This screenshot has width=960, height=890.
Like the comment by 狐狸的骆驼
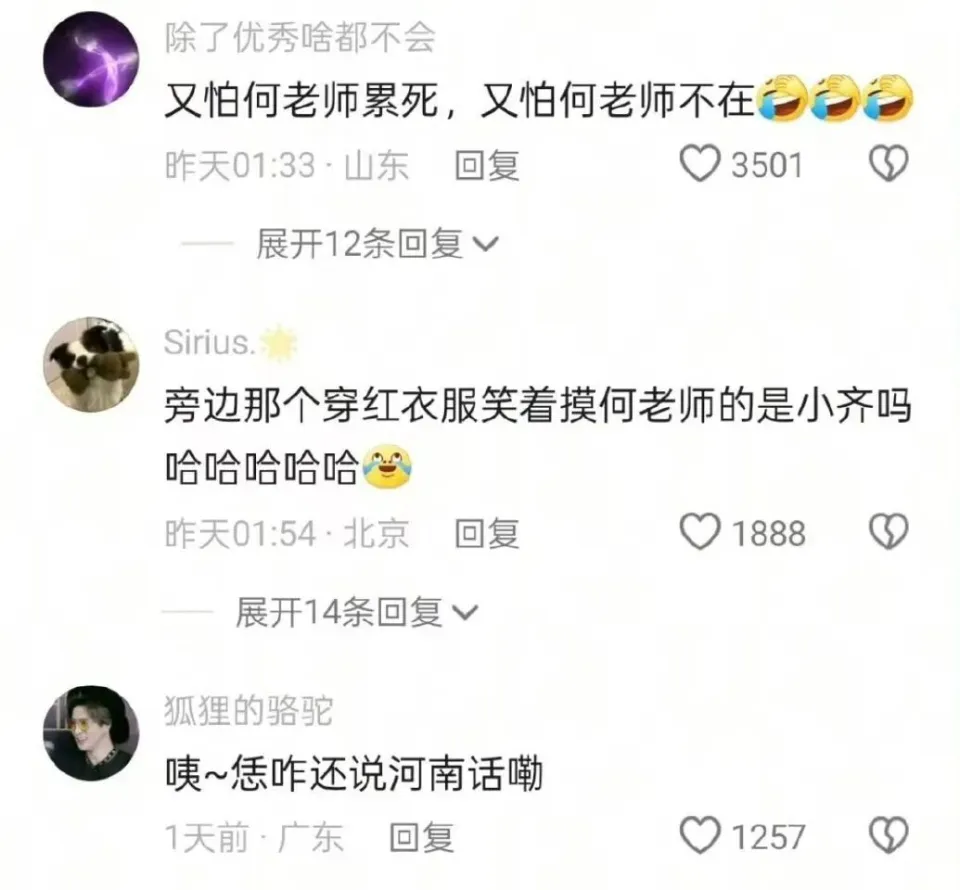tap(701, 835)
